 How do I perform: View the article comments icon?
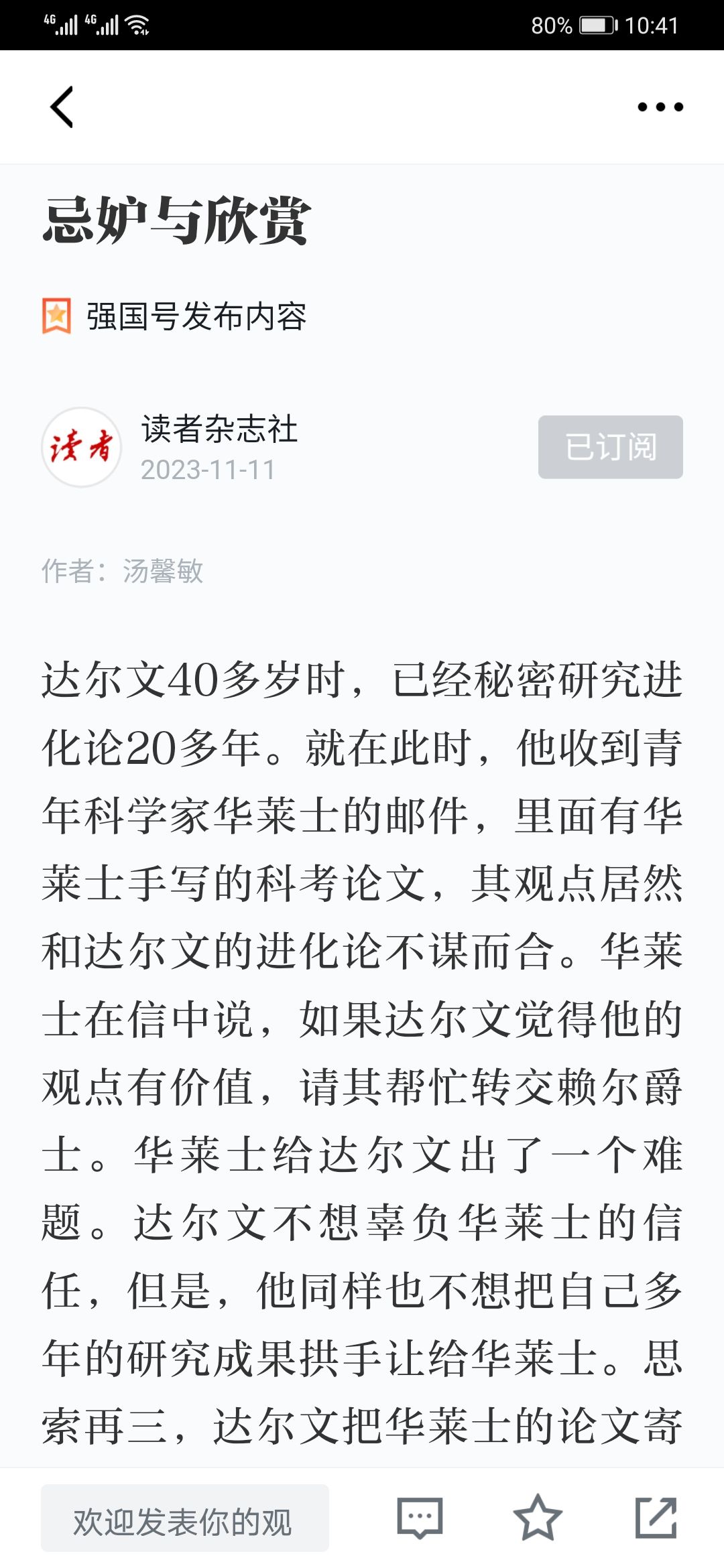pyautogui.click(x=420, y=1518)
